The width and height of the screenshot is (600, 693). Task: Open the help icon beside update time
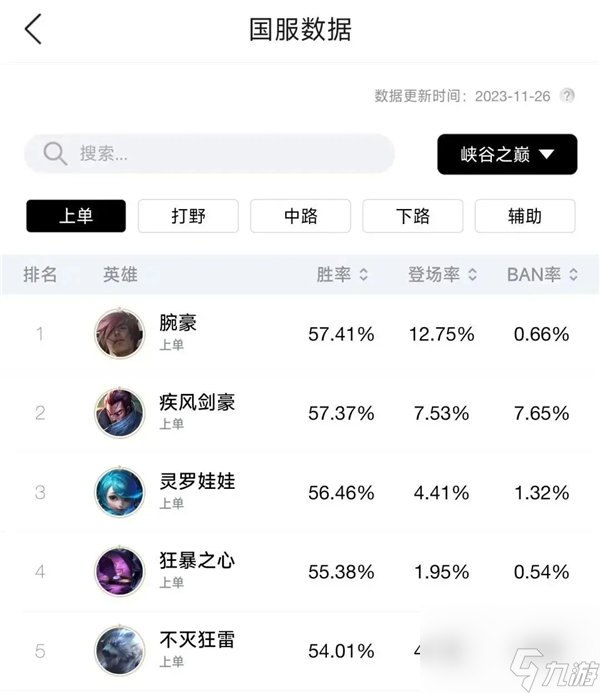tap(567, 96)
